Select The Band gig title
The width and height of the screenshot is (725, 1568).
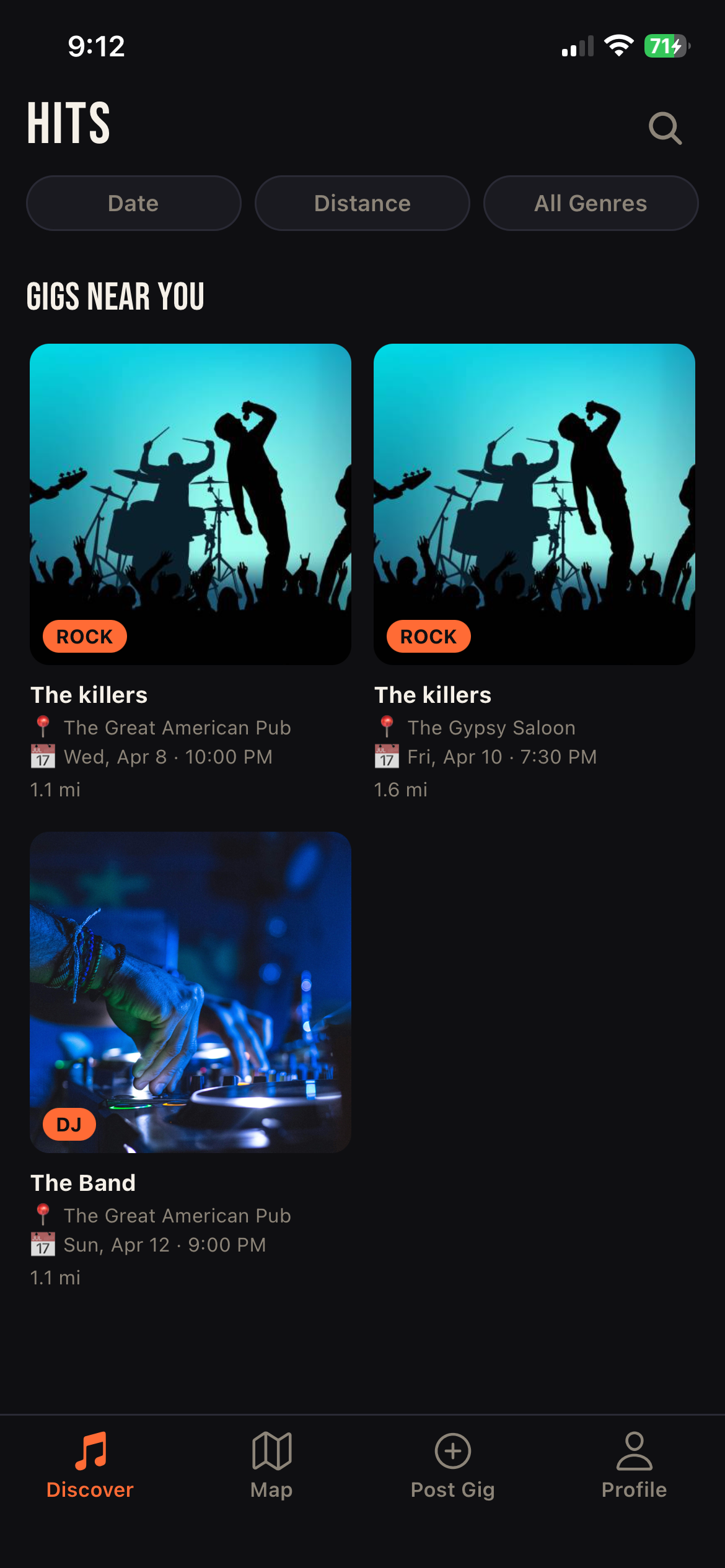click(x=83, y=1182)
